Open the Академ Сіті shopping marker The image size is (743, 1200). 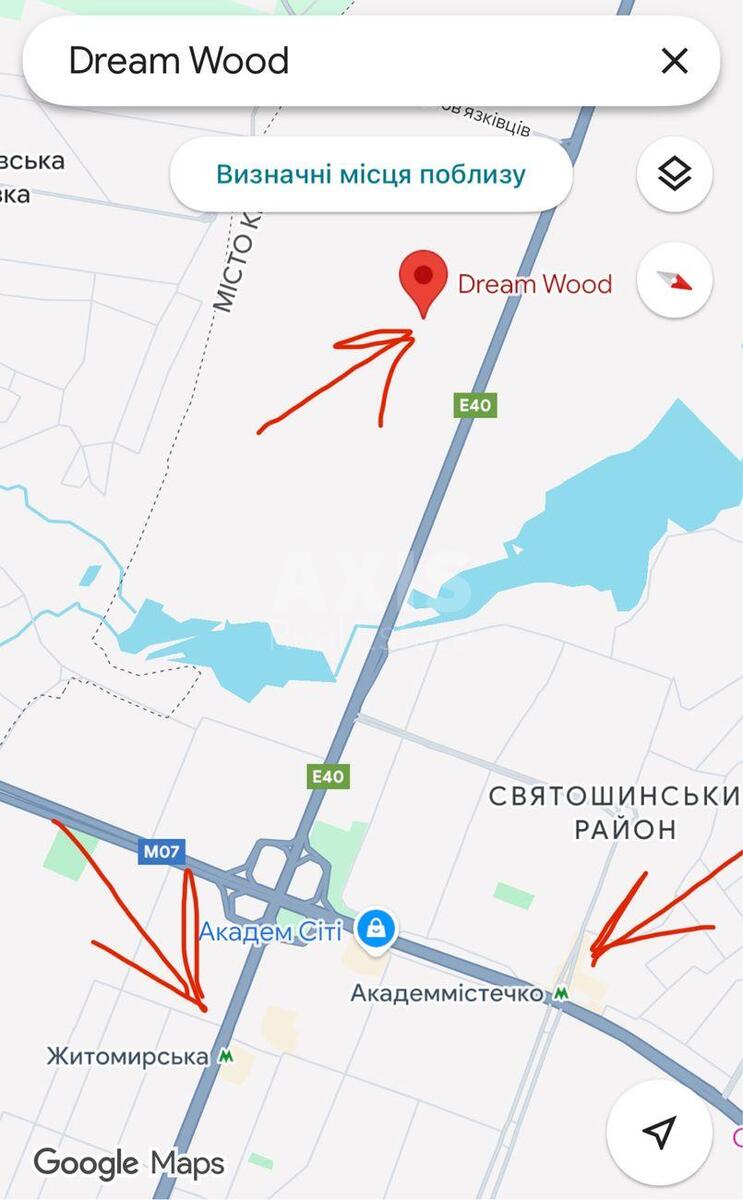[x=377, y=929]
